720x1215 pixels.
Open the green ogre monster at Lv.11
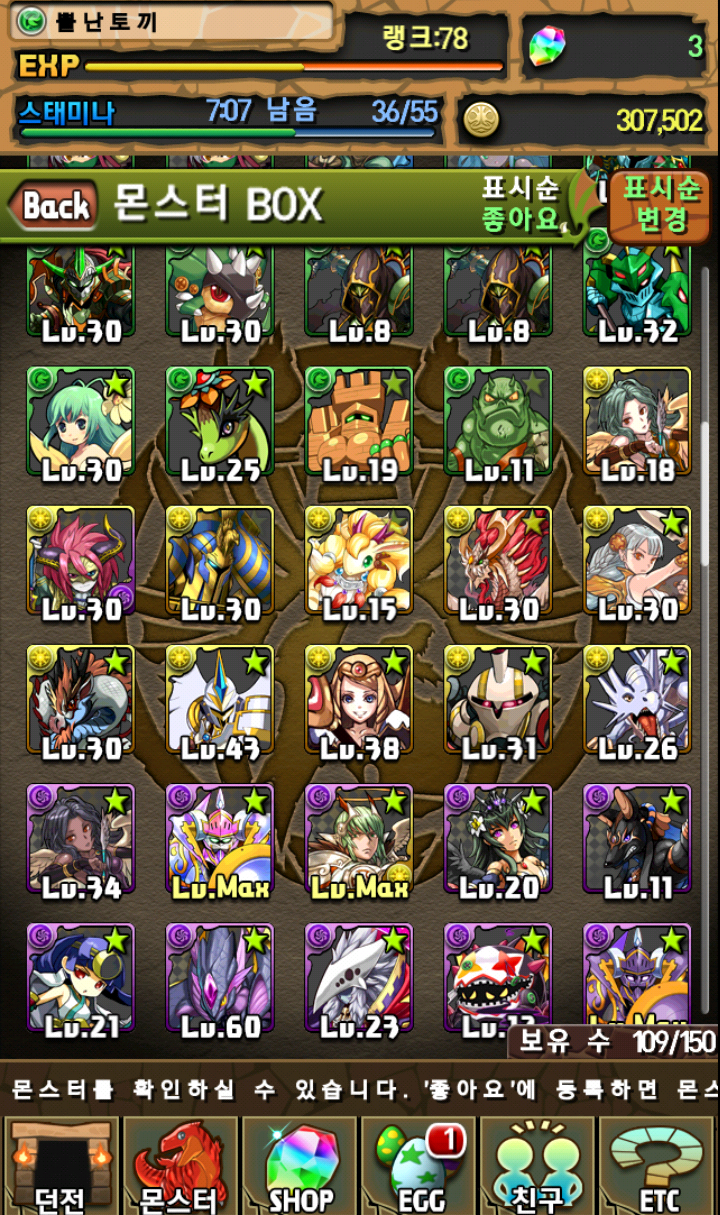(498, 422)
